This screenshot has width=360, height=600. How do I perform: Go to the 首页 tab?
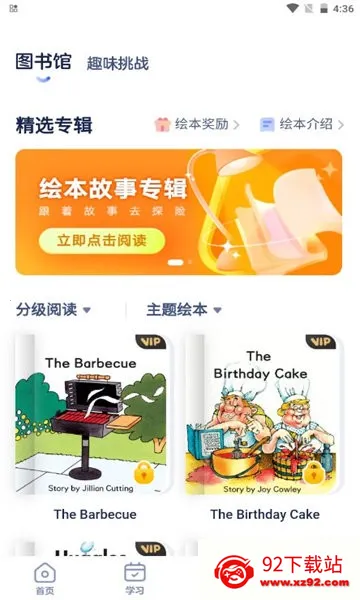[45, 579]
